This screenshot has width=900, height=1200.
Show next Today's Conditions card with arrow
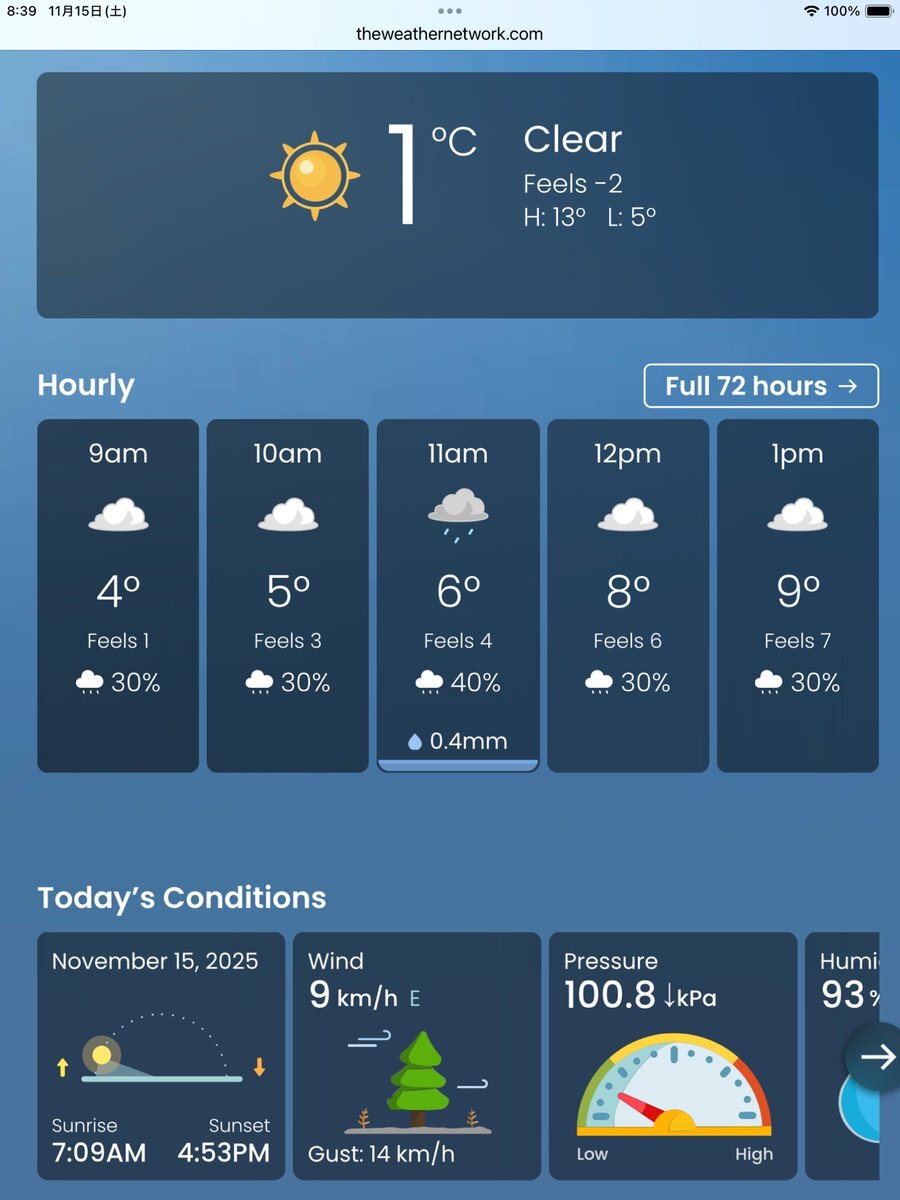[876, 1057]
